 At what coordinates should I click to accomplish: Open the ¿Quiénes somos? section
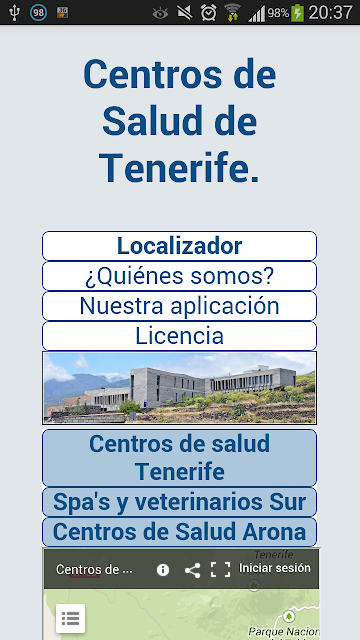pos(180,276)
